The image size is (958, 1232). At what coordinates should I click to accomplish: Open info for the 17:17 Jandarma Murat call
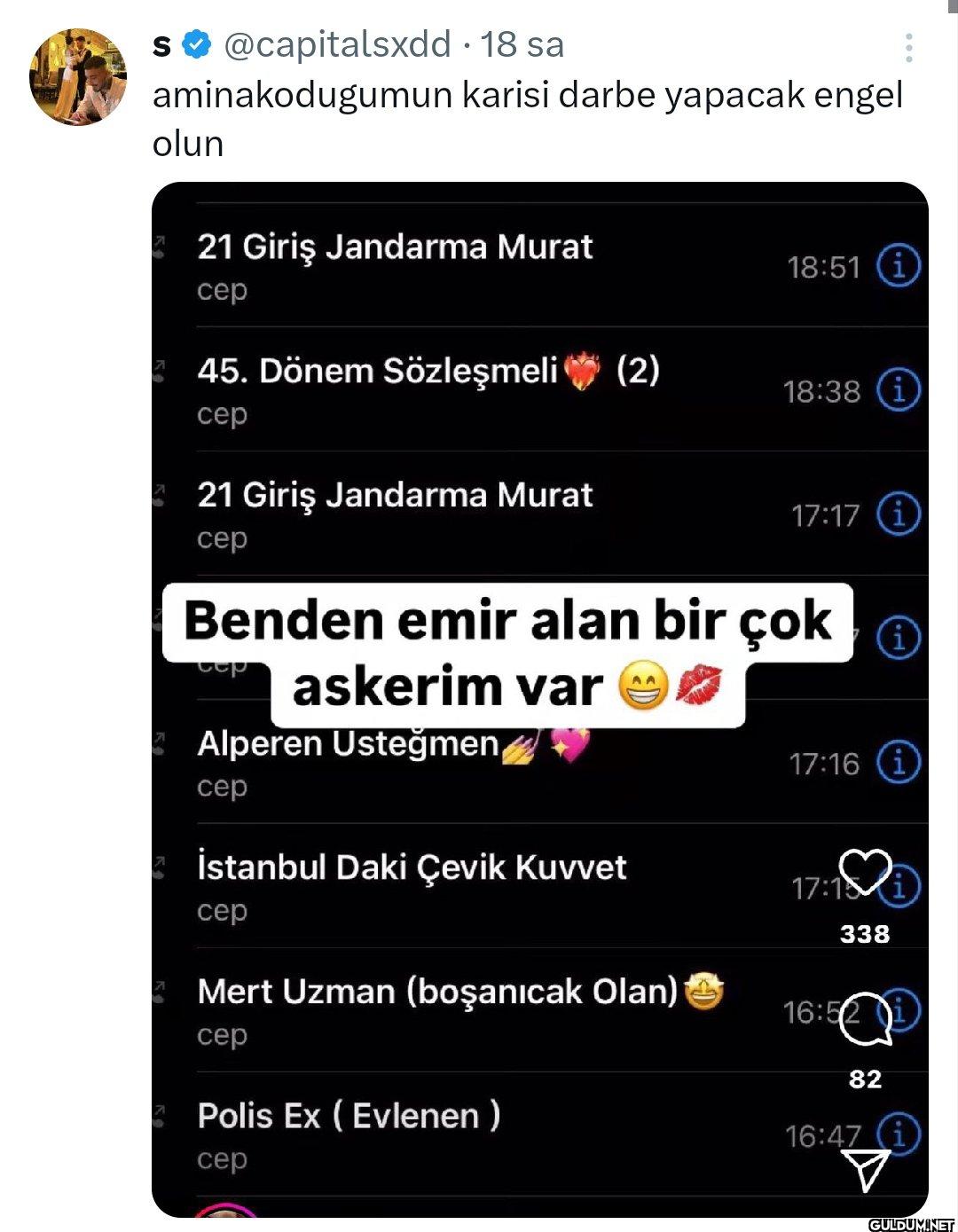899,512
